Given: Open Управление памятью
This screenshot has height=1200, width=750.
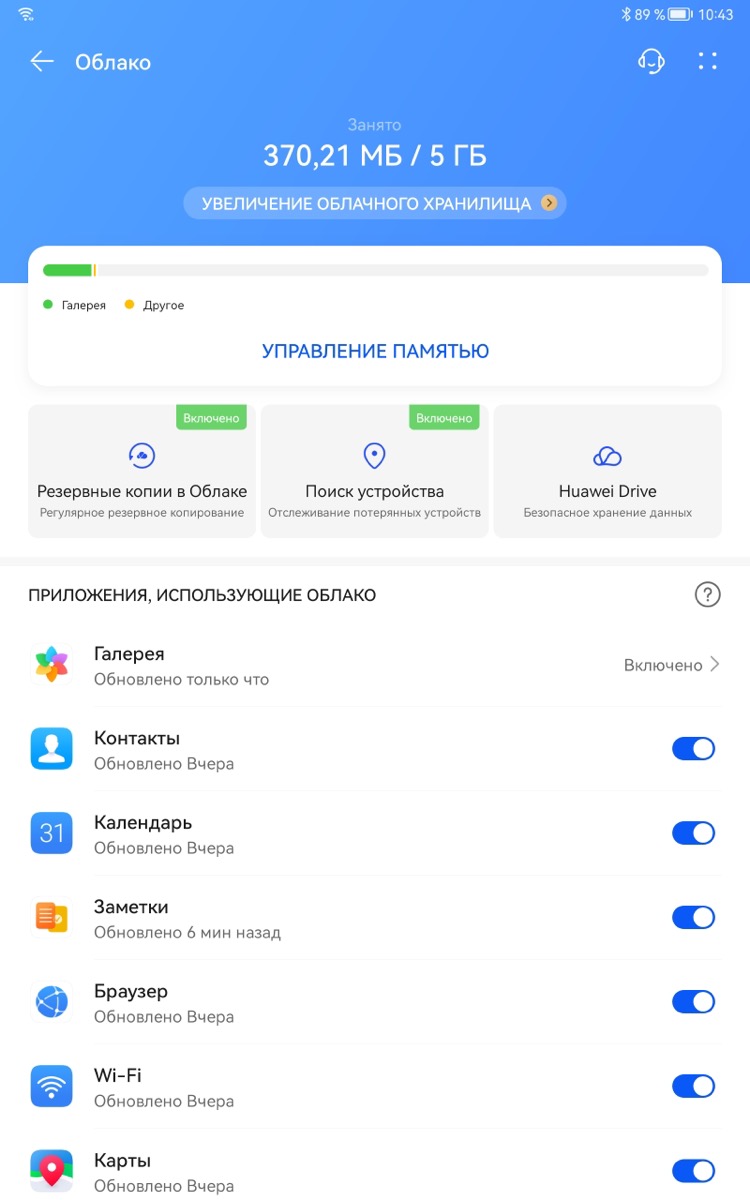Looking at the screenshot, I should tap(375, 351).
